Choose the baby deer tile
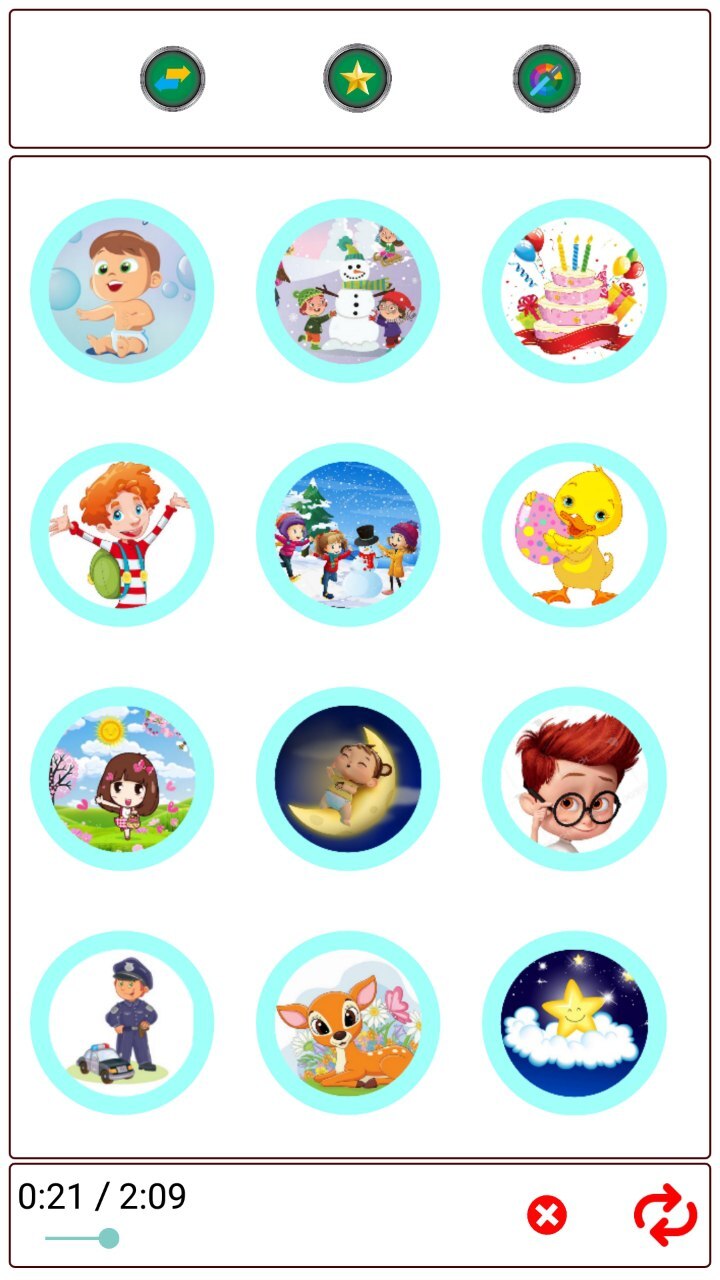This screenshot has width=720, height=1280. click(348, 1022)
